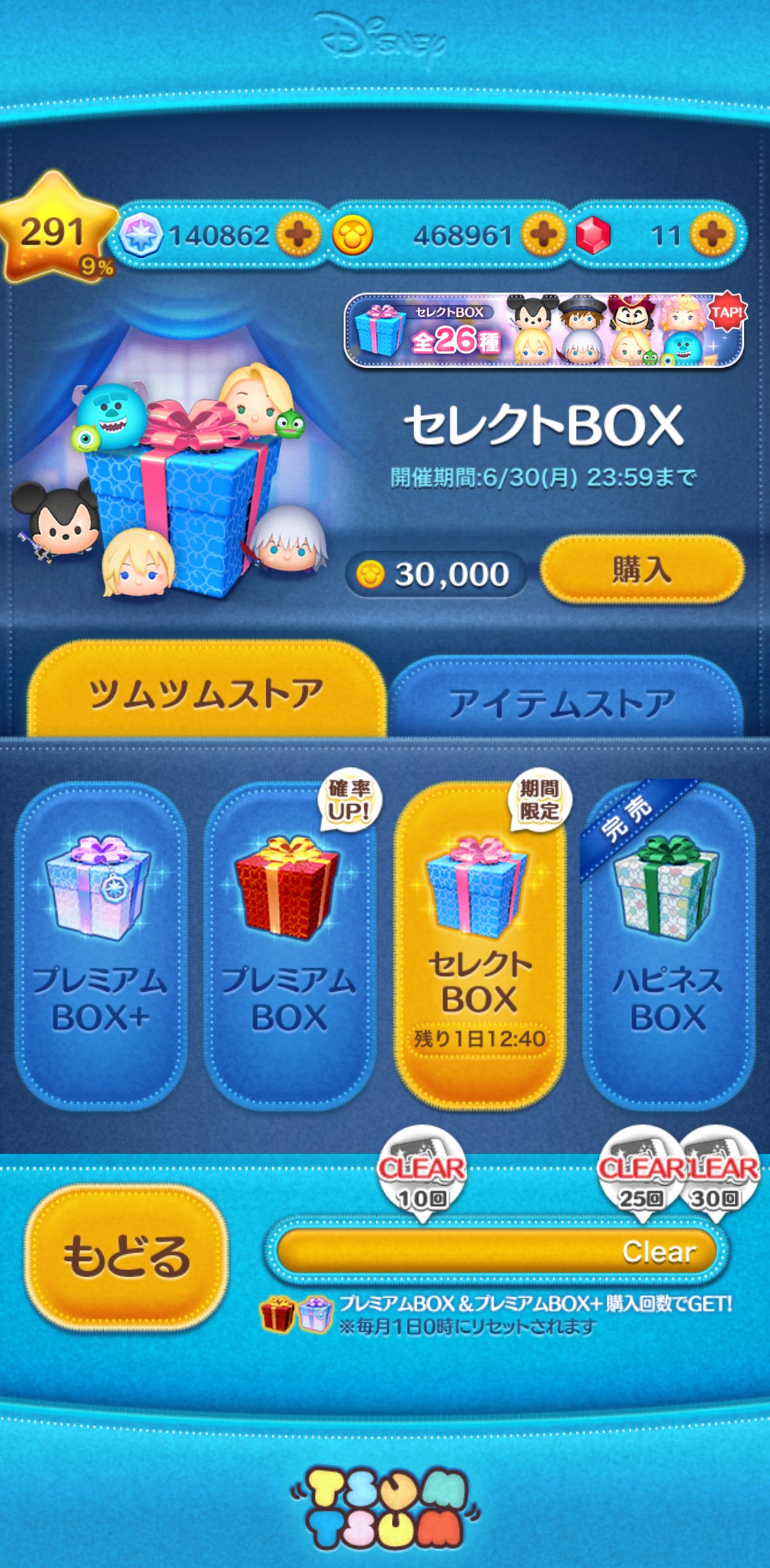
Task: Add more orbs with the plus icon beside 140862
Action: click(x=298, y=235)
